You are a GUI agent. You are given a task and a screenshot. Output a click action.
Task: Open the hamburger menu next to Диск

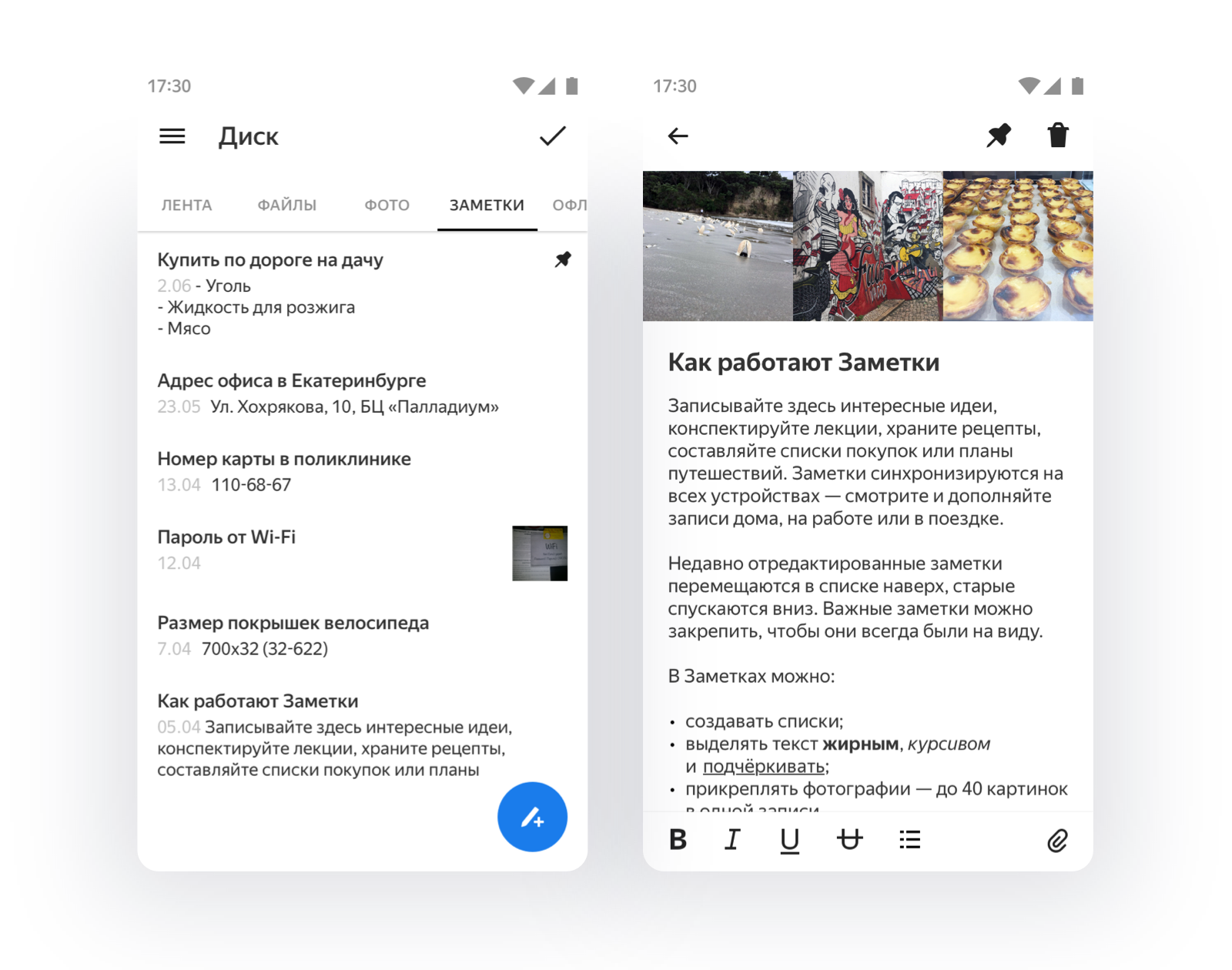pyautogui.click(x=172, y=136)
